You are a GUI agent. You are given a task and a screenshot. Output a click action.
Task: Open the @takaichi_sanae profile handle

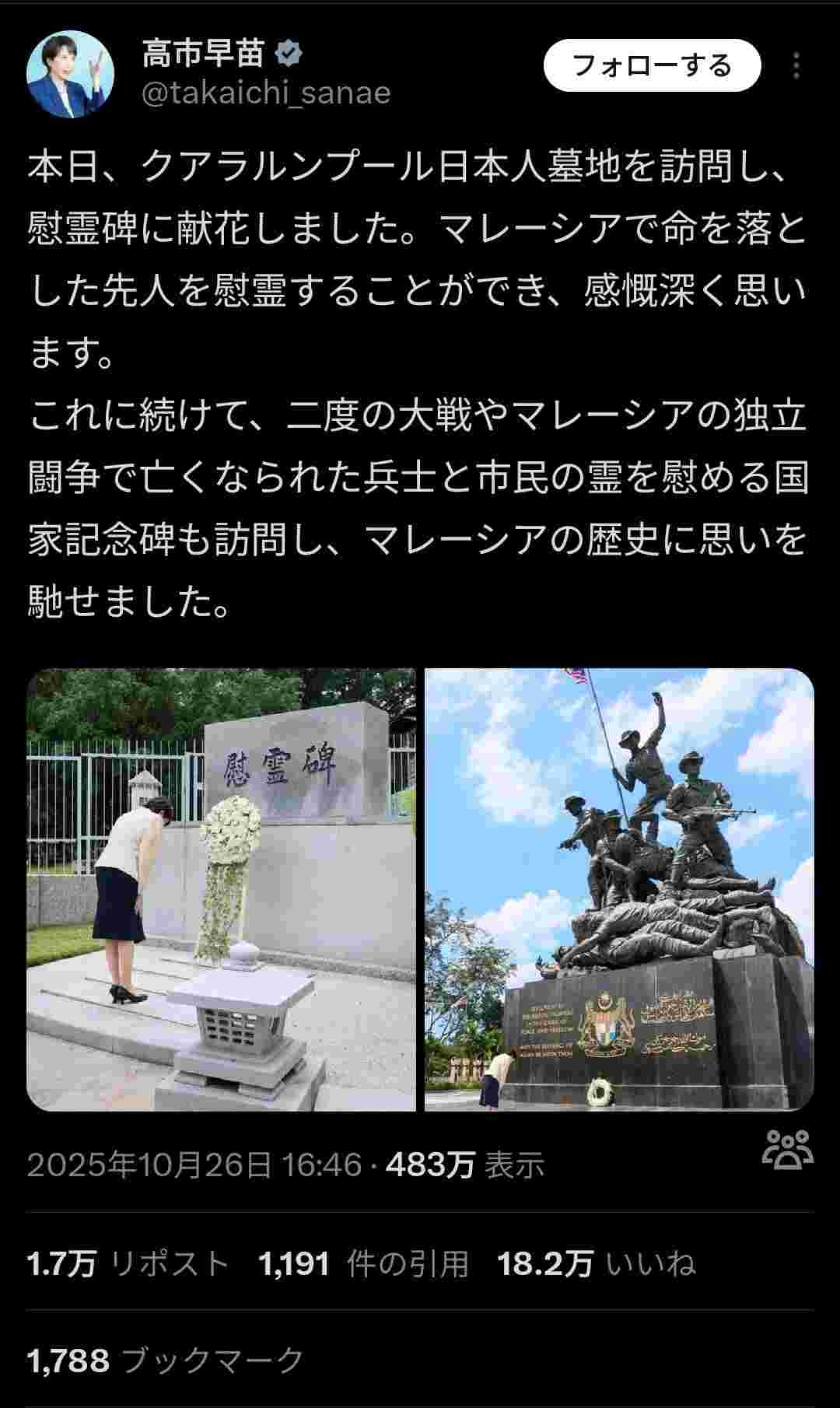266,93
